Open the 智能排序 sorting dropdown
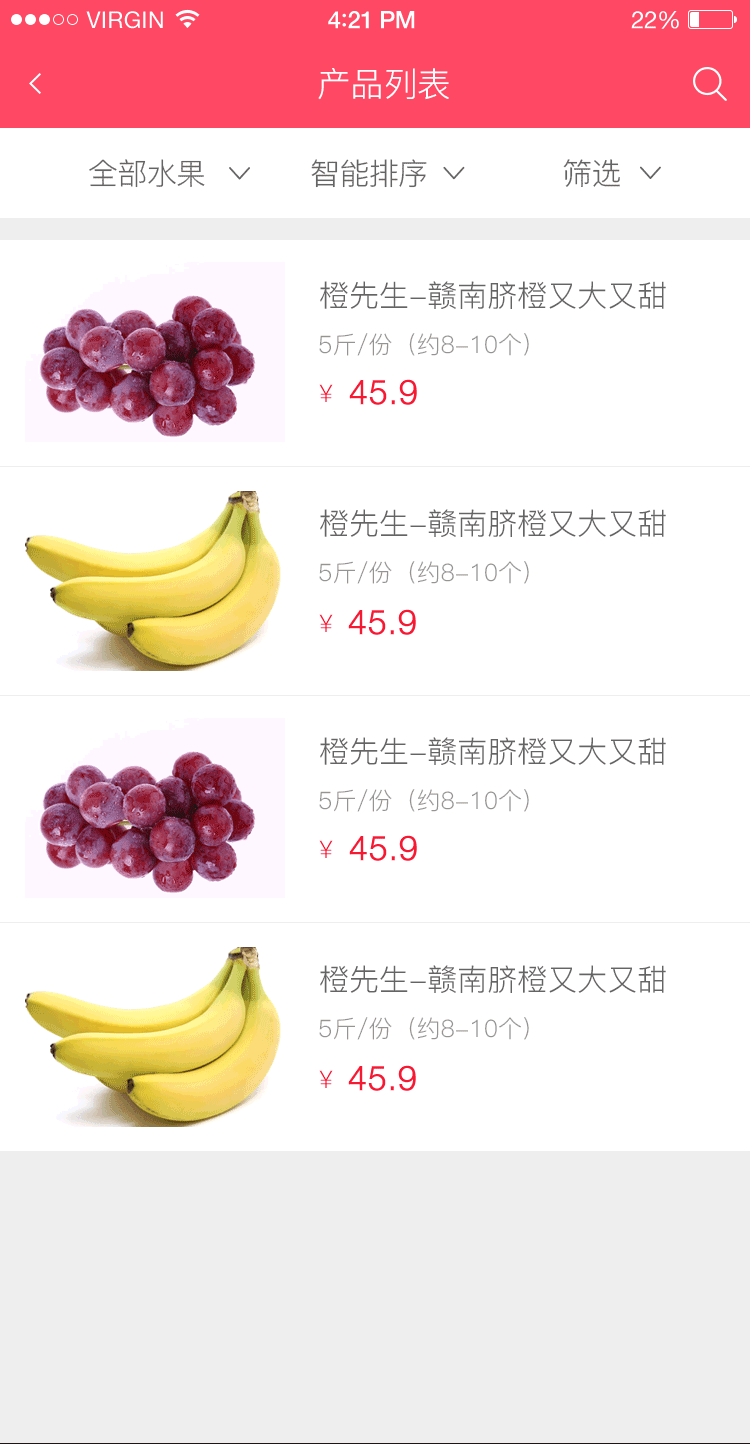 tap(388, 174)
